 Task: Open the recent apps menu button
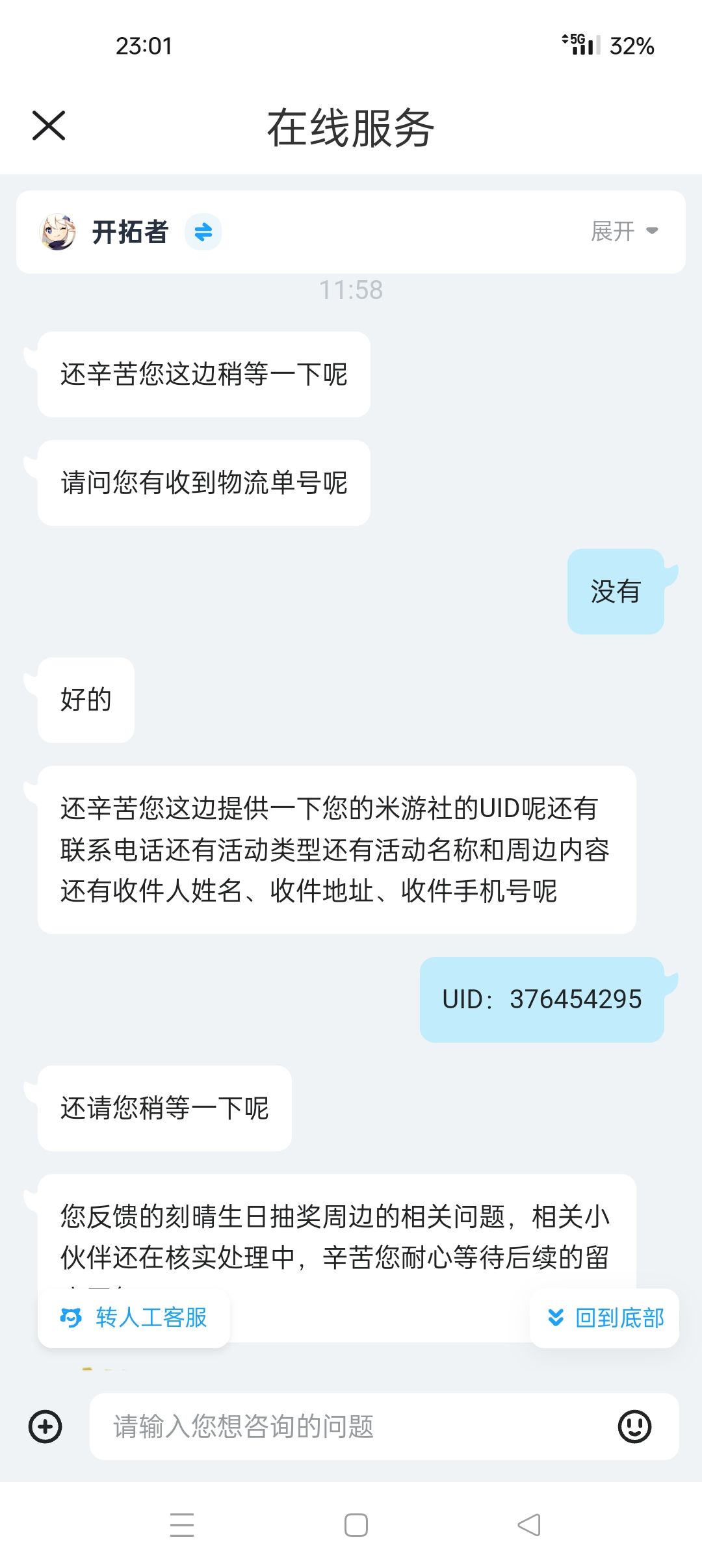click(x=182, y=1524)
